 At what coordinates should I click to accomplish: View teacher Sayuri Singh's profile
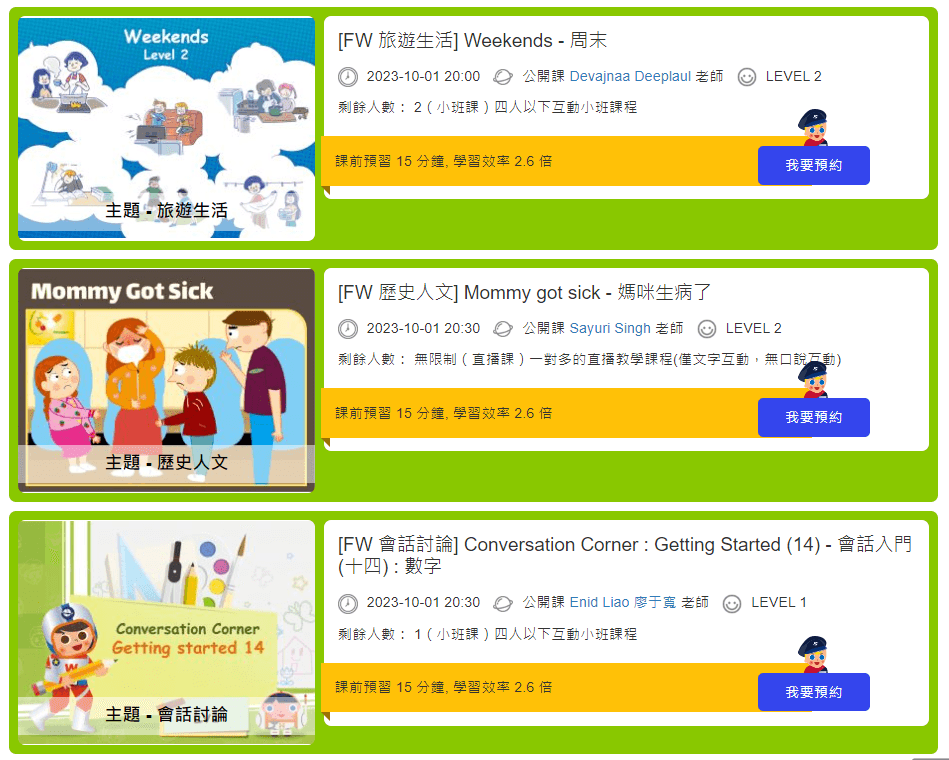[610, 329]
